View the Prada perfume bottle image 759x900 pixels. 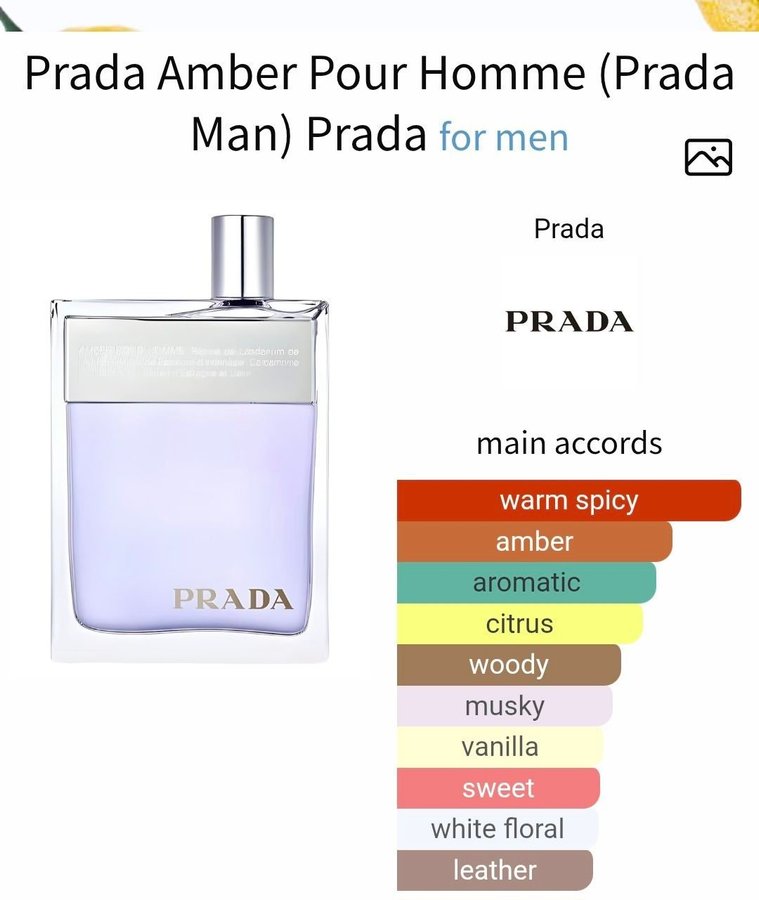click(x=189, y=440)
